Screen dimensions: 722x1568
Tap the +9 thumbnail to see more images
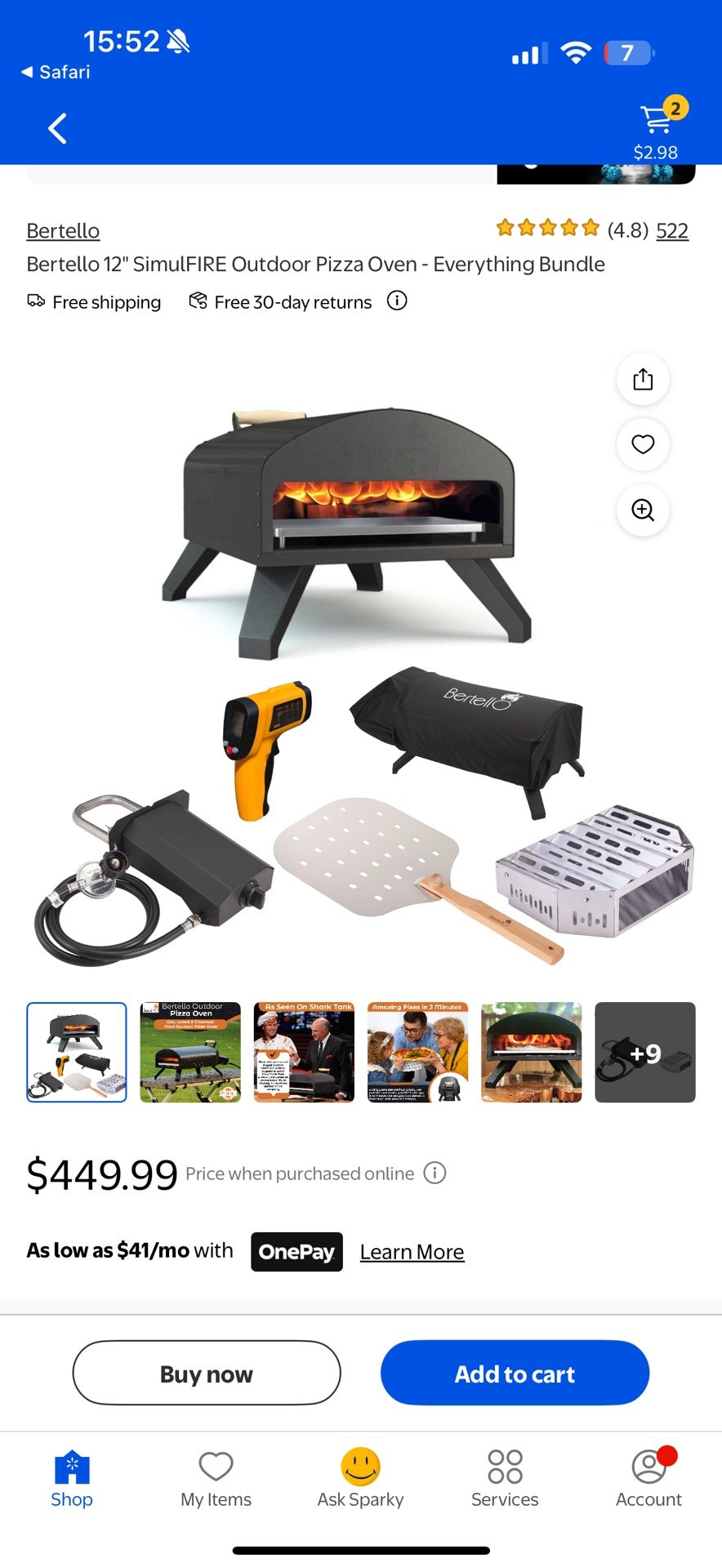click(645, 1052)
